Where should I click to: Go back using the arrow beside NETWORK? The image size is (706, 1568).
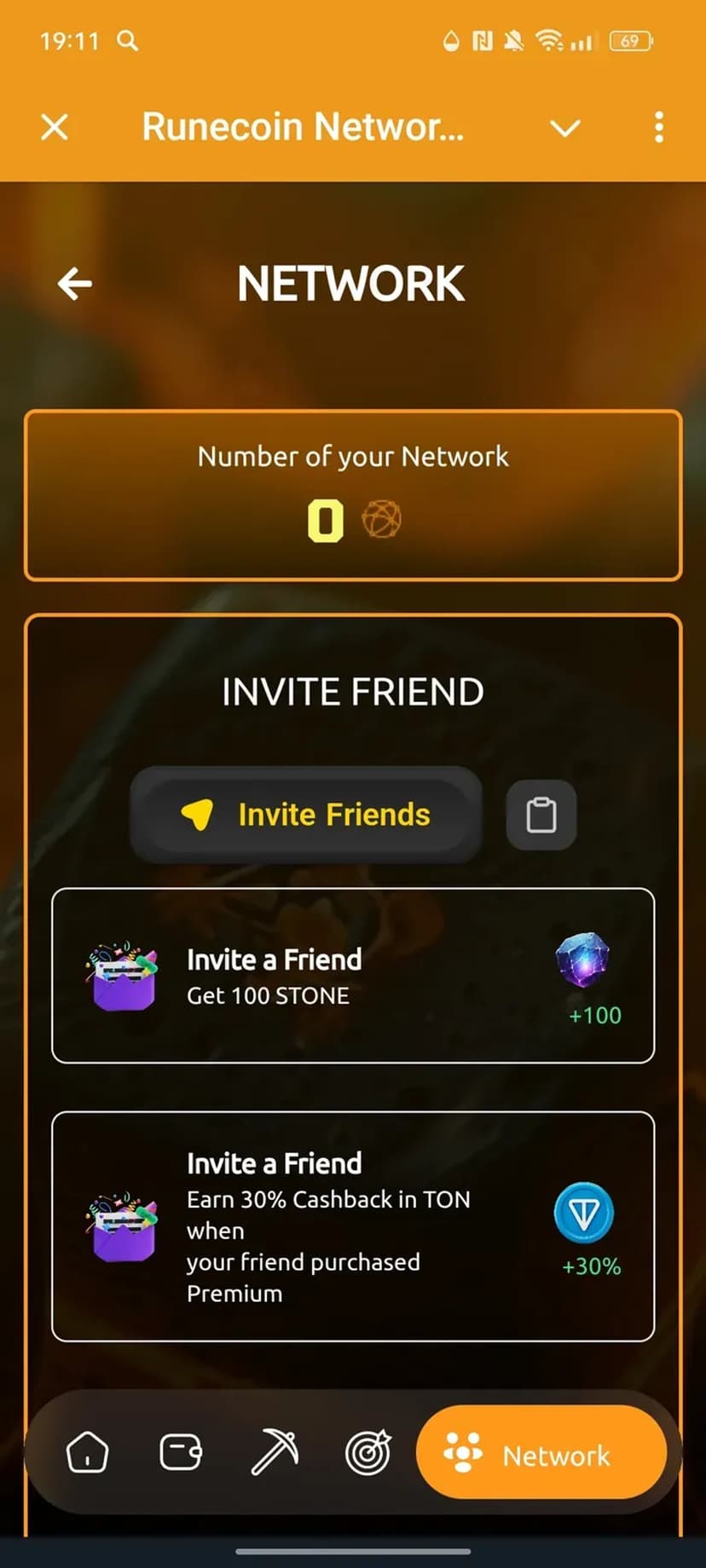click(75, 284)
